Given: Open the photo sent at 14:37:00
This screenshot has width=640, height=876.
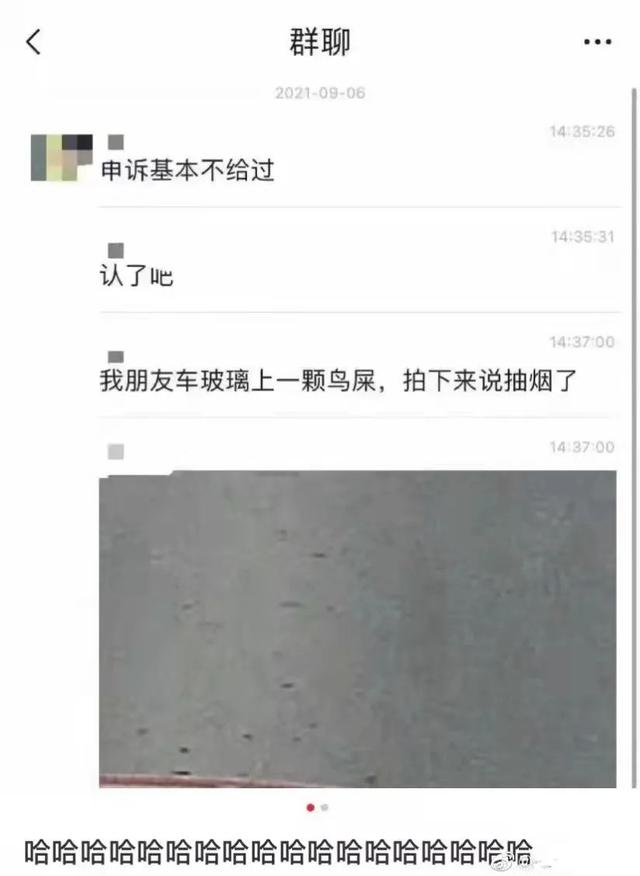Looking at the screenshot, I should [357, 628].
